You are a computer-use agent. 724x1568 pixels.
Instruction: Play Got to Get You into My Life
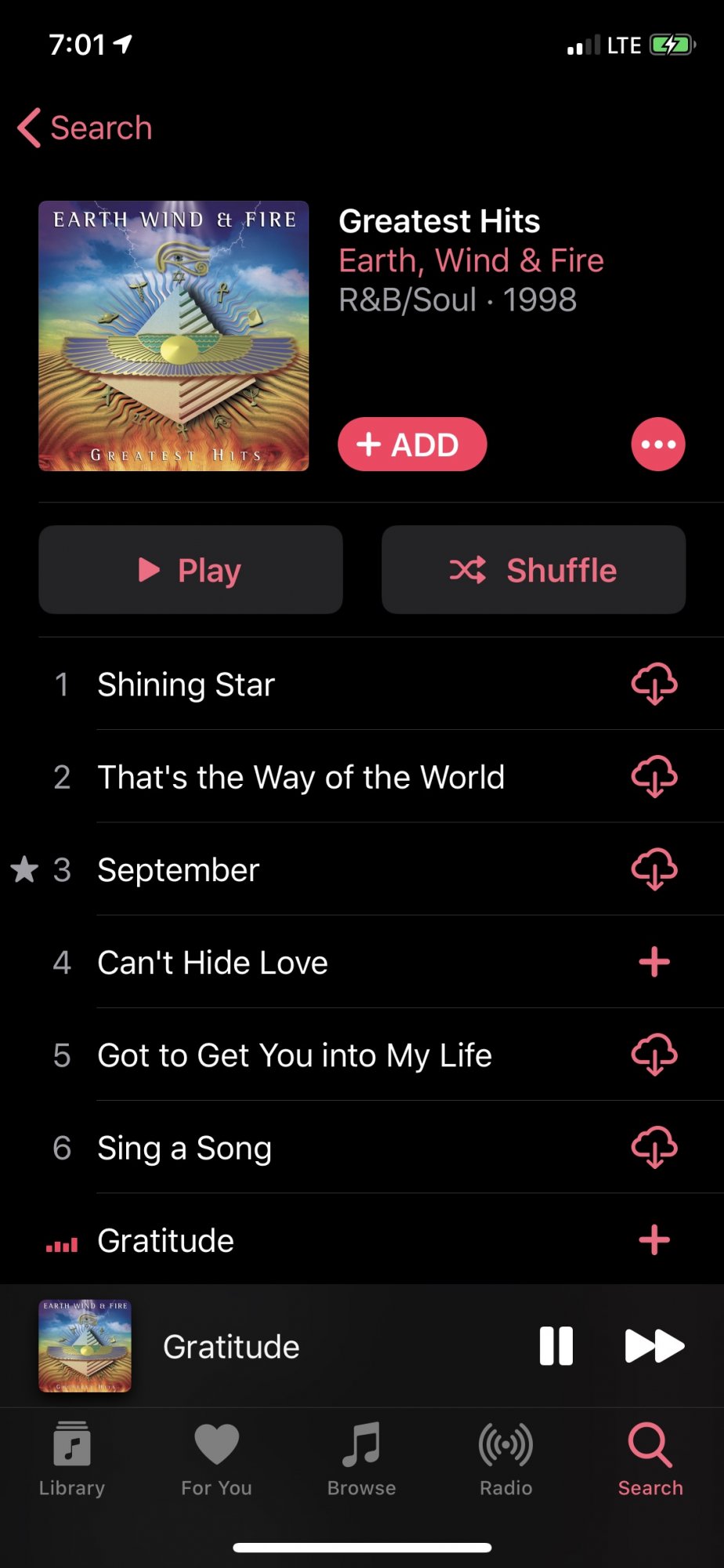(x=295, y=1055)
